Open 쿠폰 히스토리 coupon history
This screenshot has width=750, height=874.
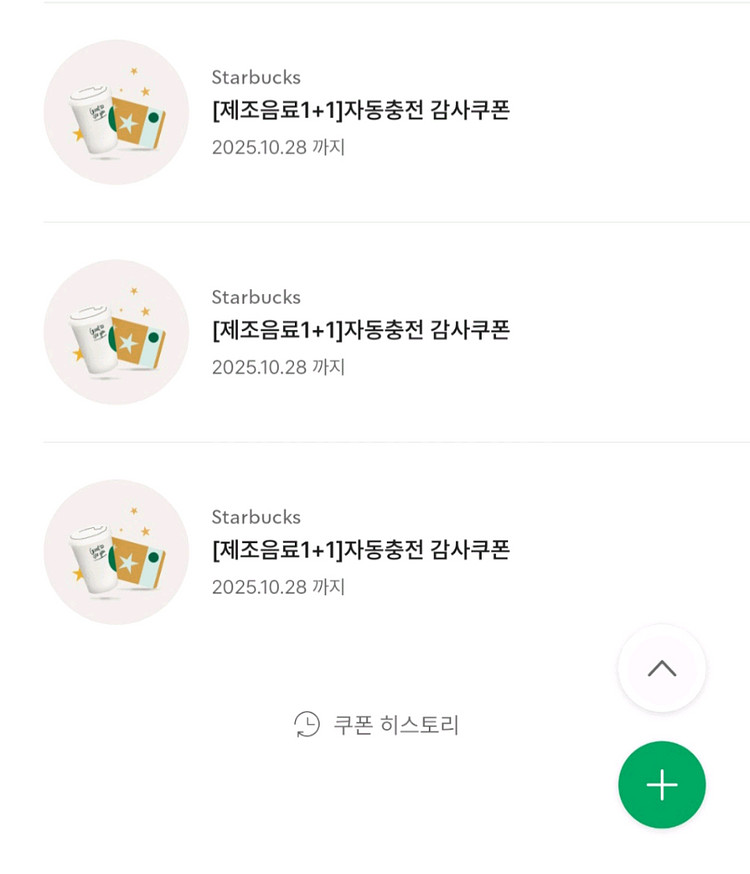click(377, 724)
